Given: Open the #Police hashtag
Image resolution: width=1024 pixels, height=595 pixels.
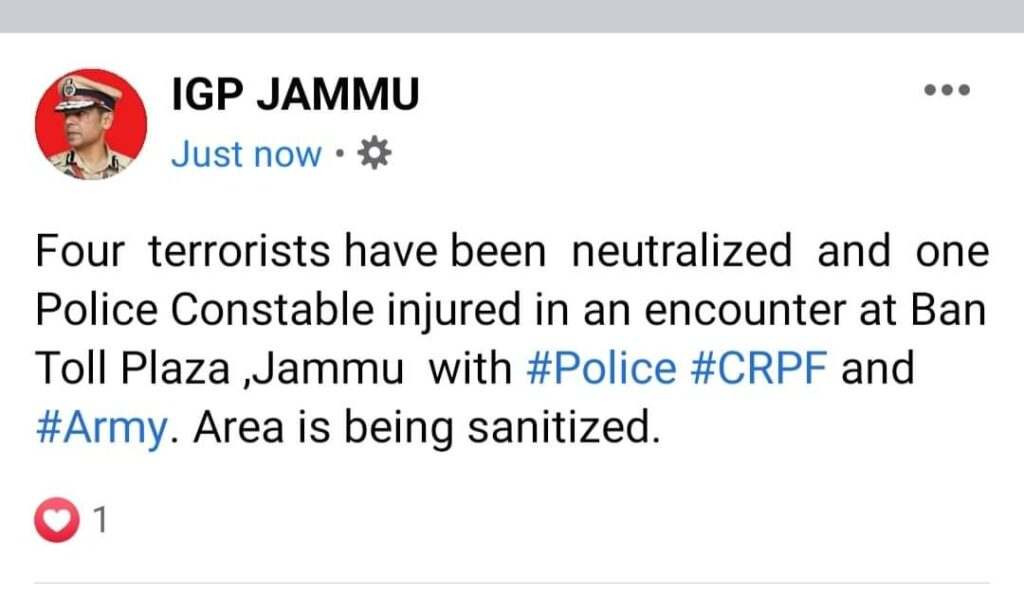Looking at the screenshot, I should [601, 369].
